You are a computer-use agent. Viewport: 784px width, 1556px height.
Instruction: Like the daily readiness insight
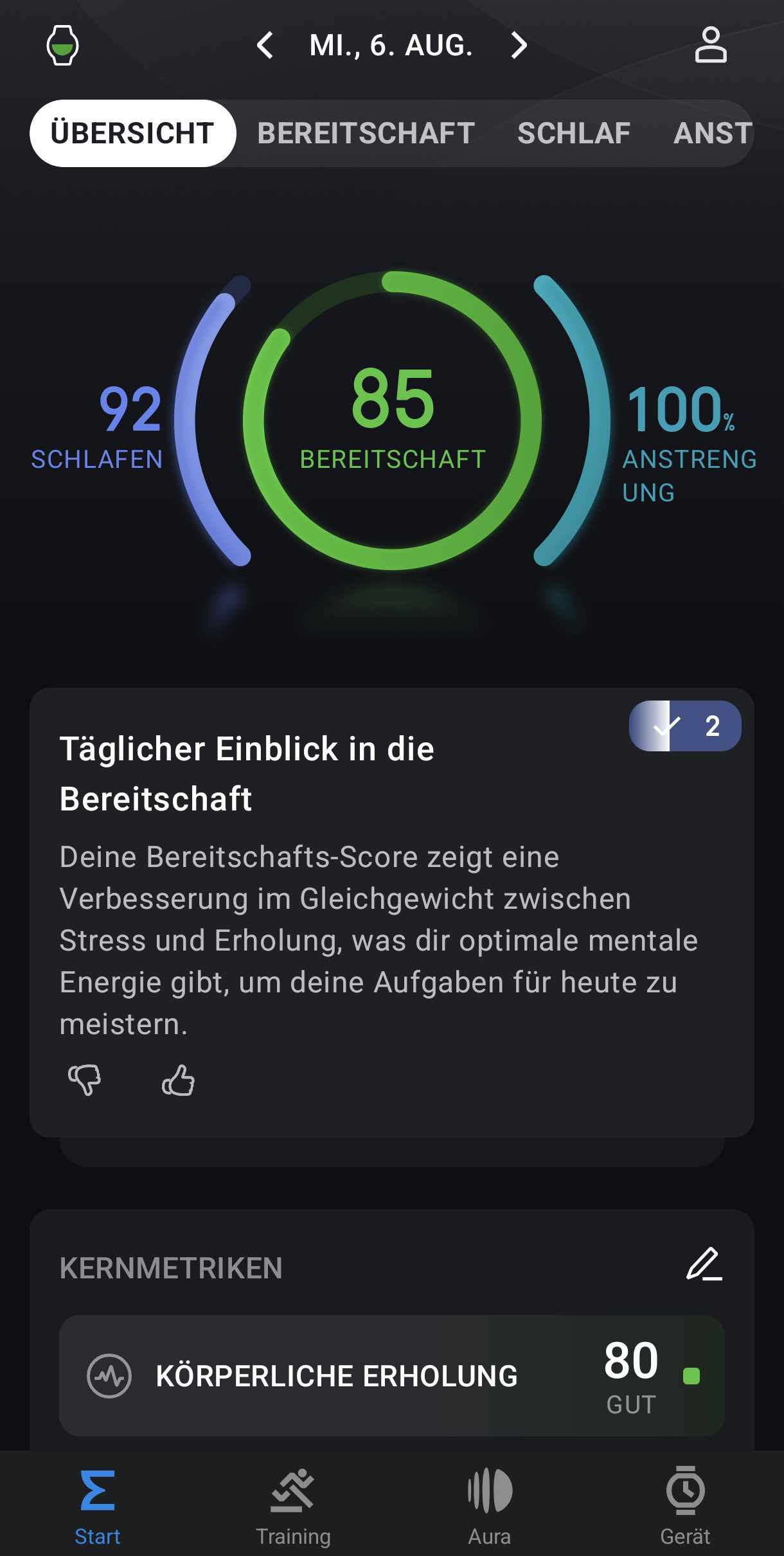click(x=178, y=1079)
